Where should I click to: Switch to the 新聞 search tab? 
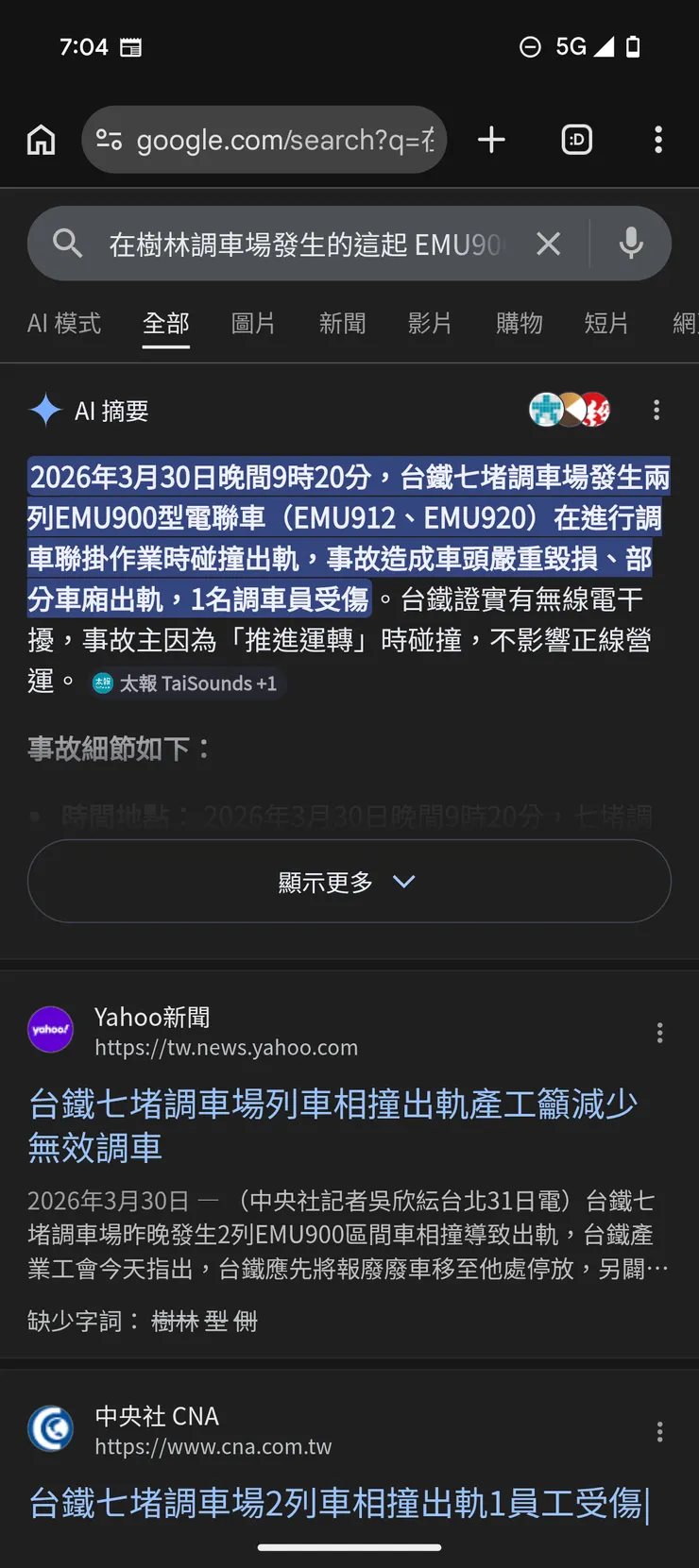click(x=341, y=324)
